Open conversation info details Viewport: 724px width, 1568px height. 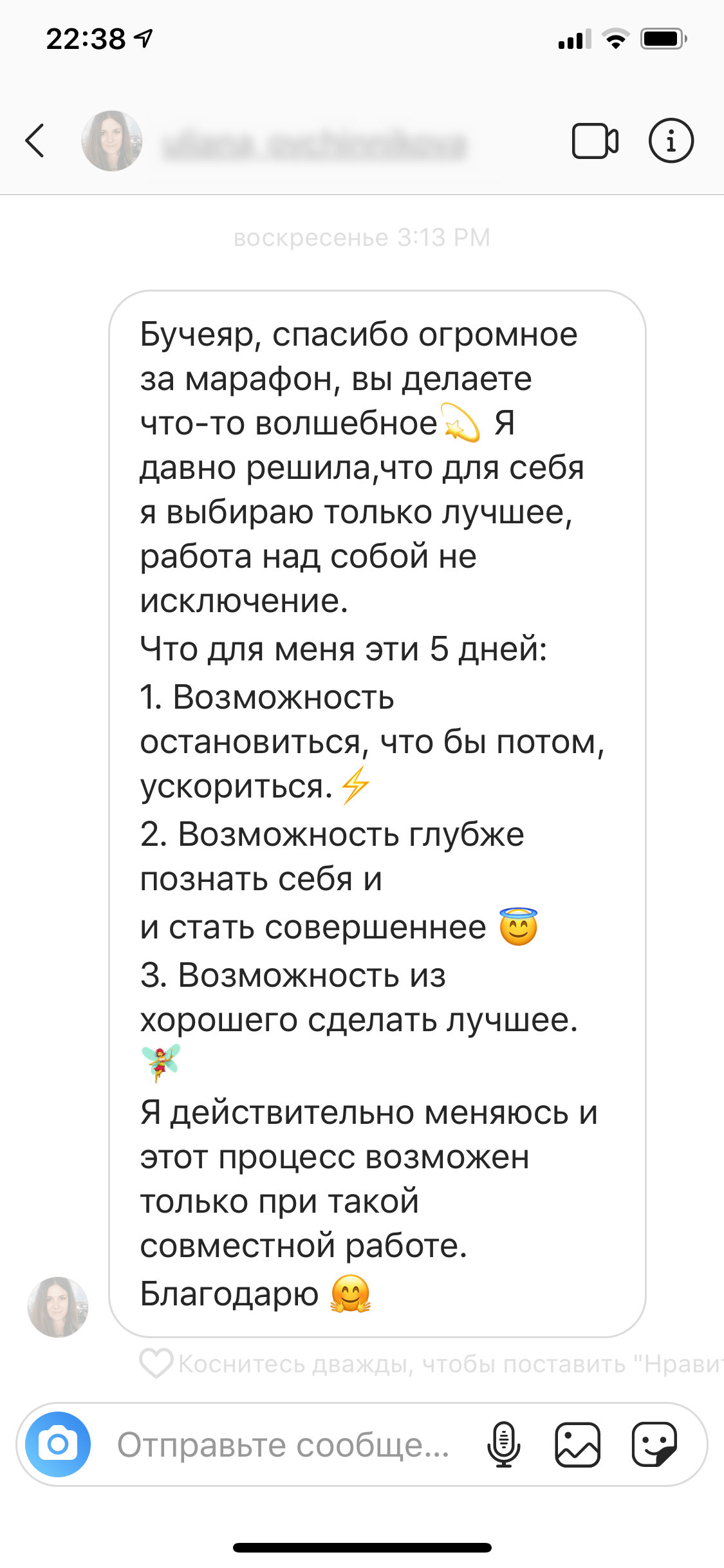671,141
